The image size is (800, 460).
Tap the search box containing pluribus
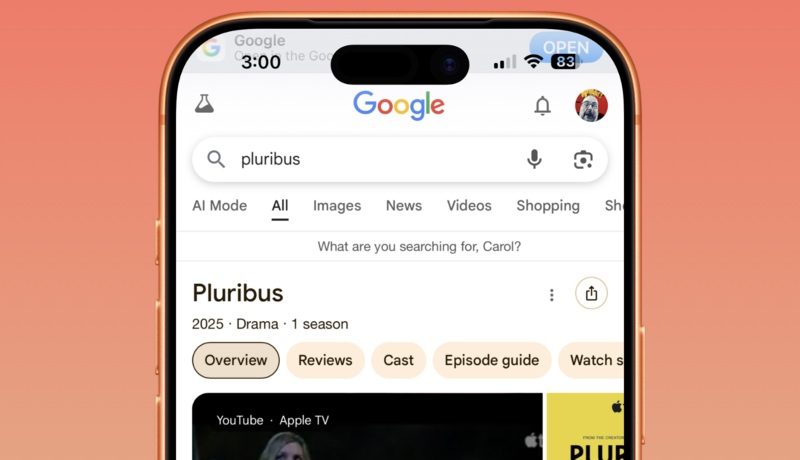(x=370, y=160)
